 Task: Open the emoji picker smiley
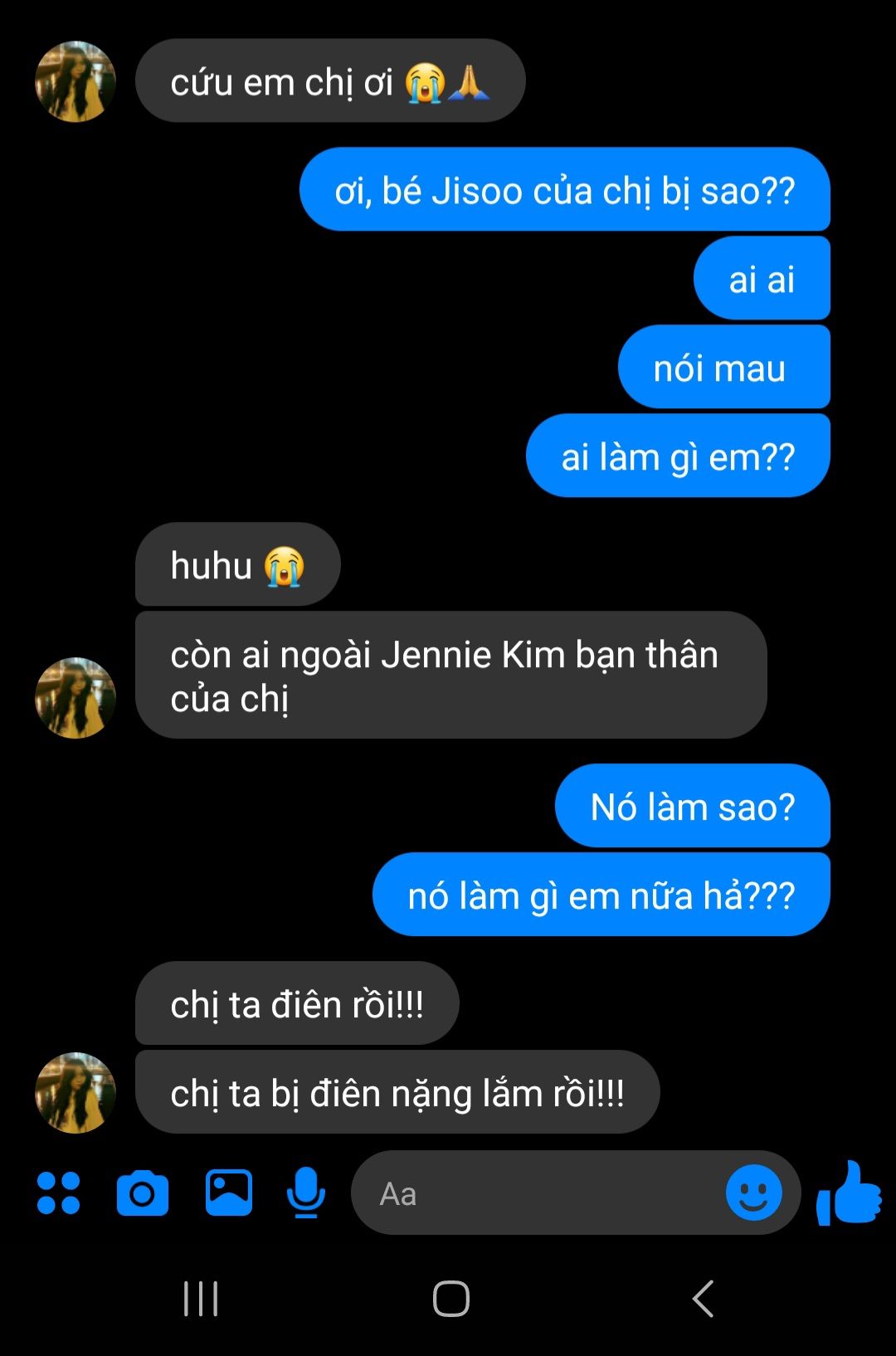pyautogui.click(x=753, y=1193)
